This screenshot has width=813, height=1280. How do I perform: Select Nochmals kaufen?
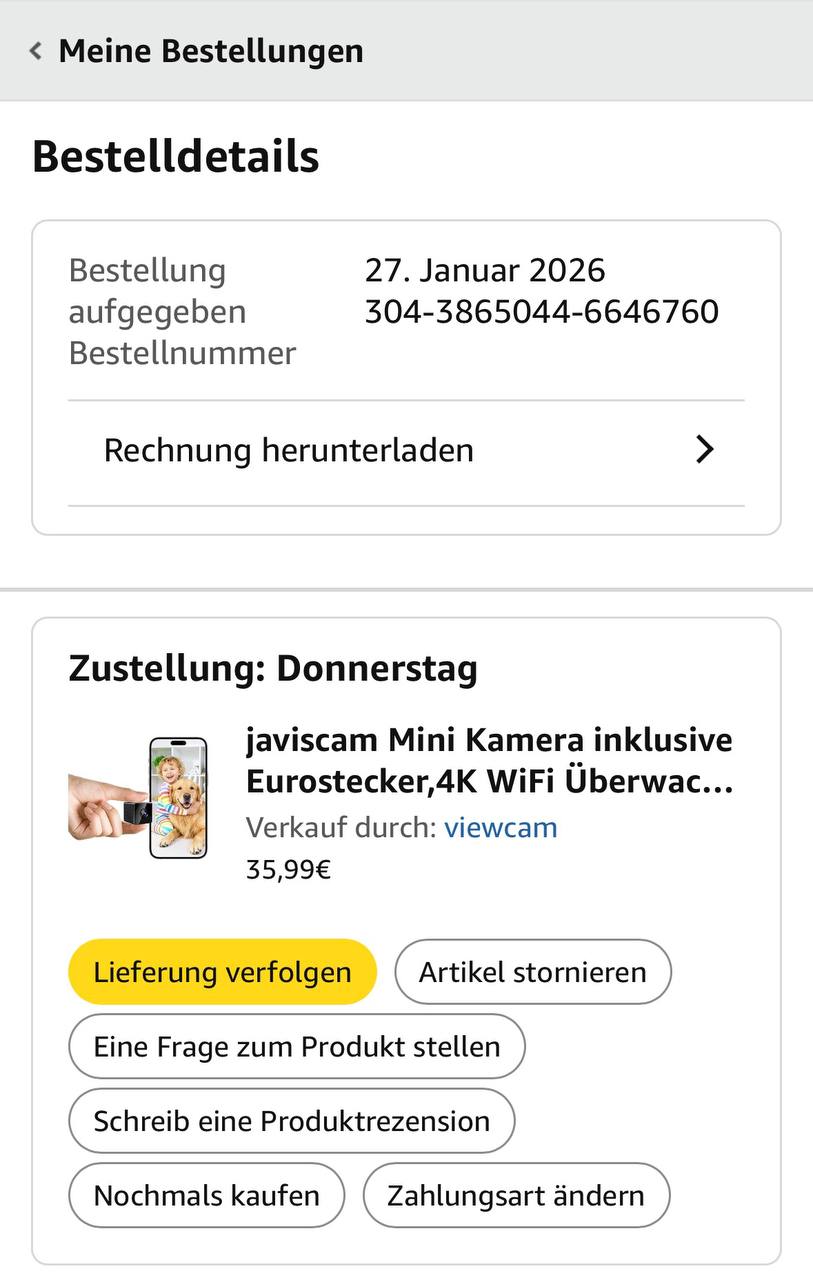pos(206,1195)
